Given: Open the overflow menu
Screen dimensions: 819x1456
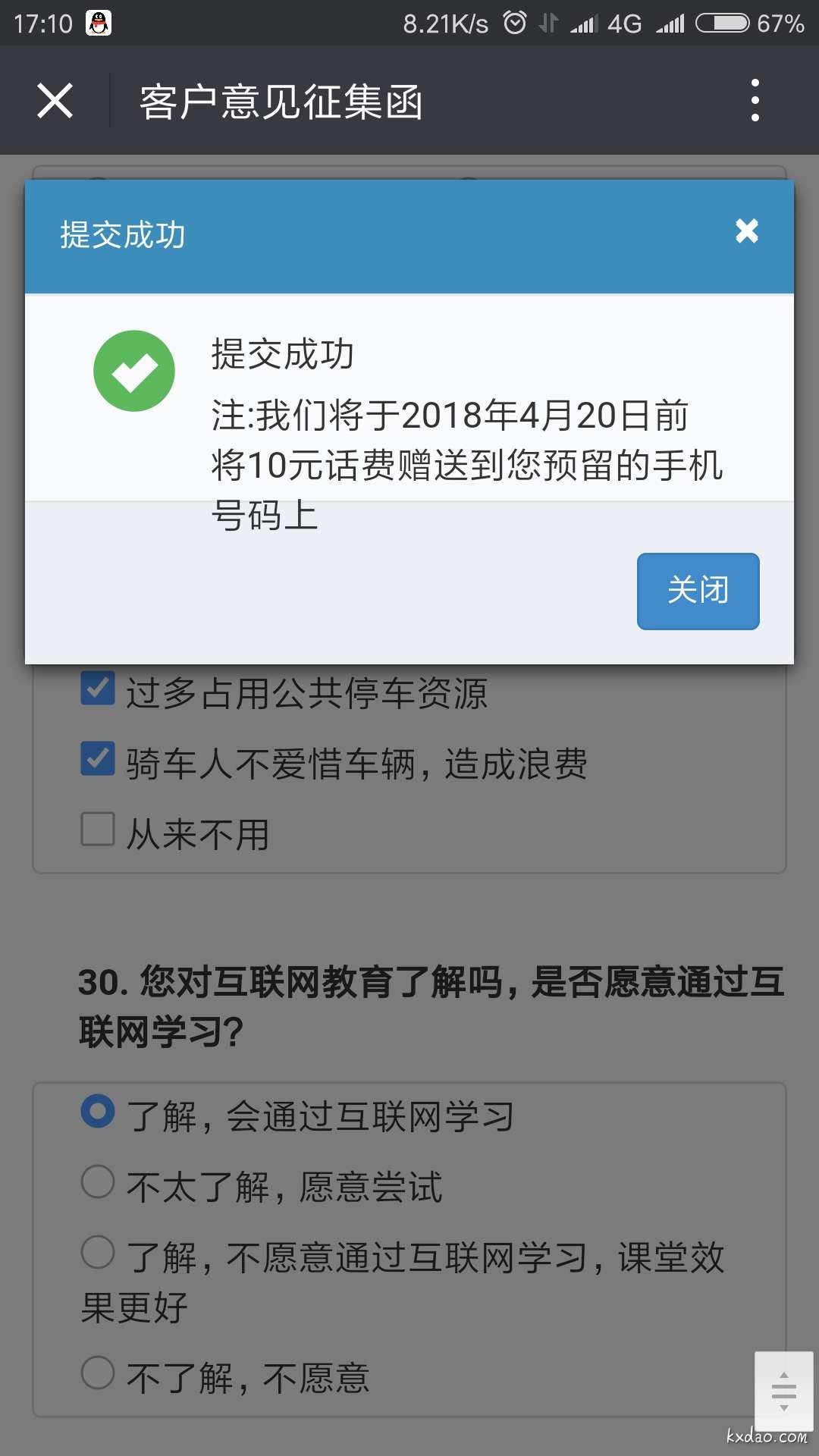Looking at the screenshot, I should pyautogui.click(x=755, y=100).
